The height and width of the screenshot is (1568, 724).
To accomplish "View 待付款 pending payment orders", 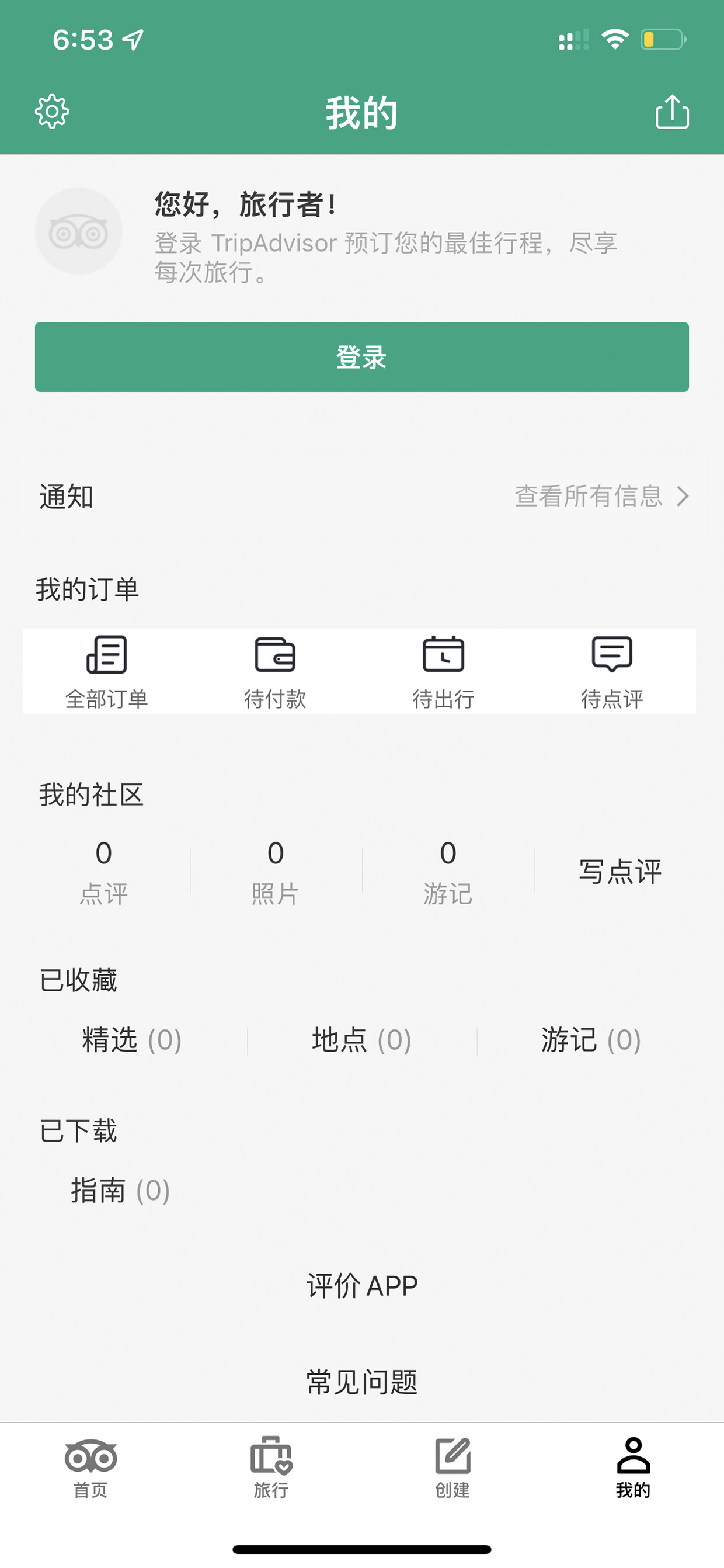I will pos(275,672).
